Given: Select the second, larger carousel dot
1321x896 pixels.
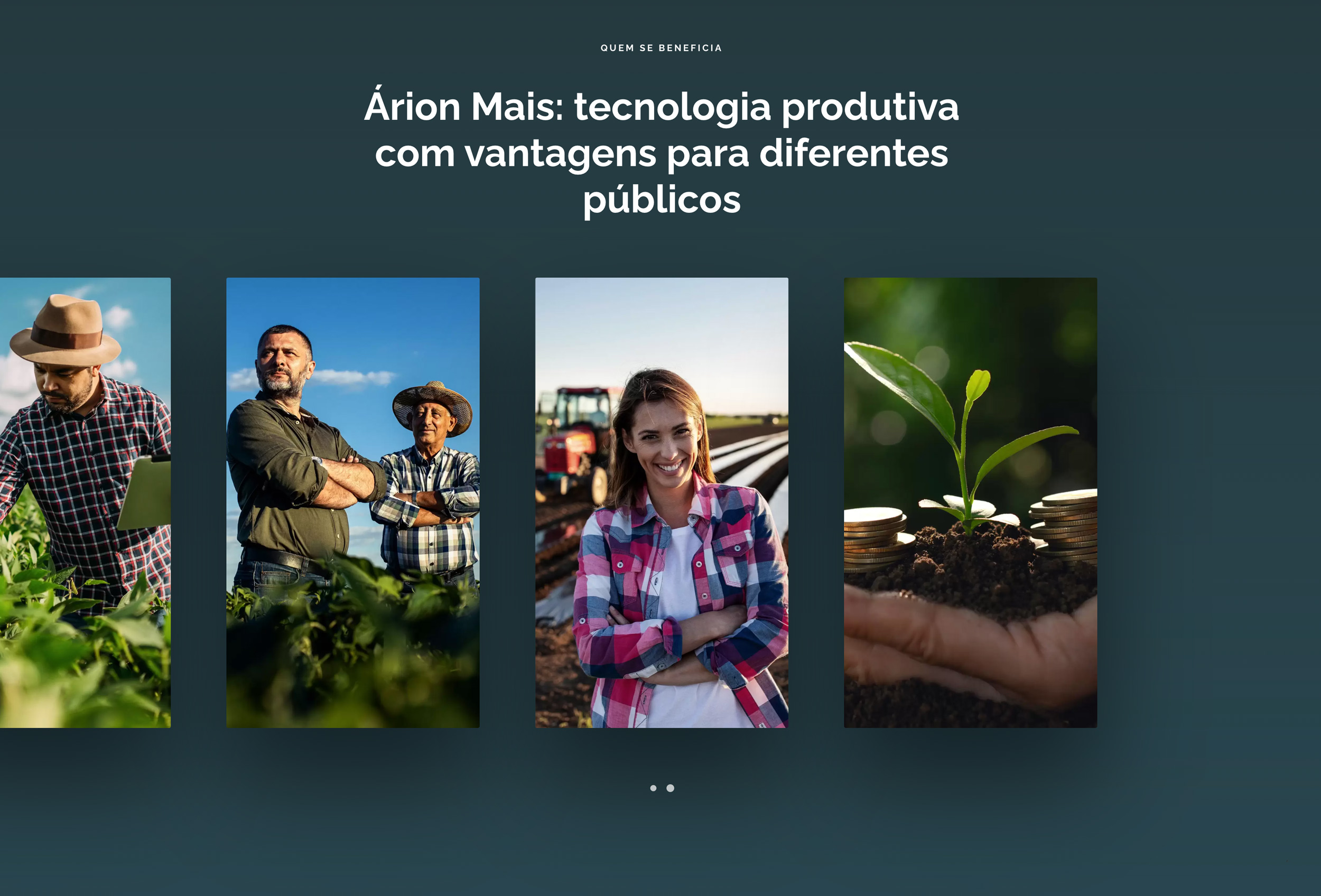Looking at the screenshot, I should pos(670,788).
